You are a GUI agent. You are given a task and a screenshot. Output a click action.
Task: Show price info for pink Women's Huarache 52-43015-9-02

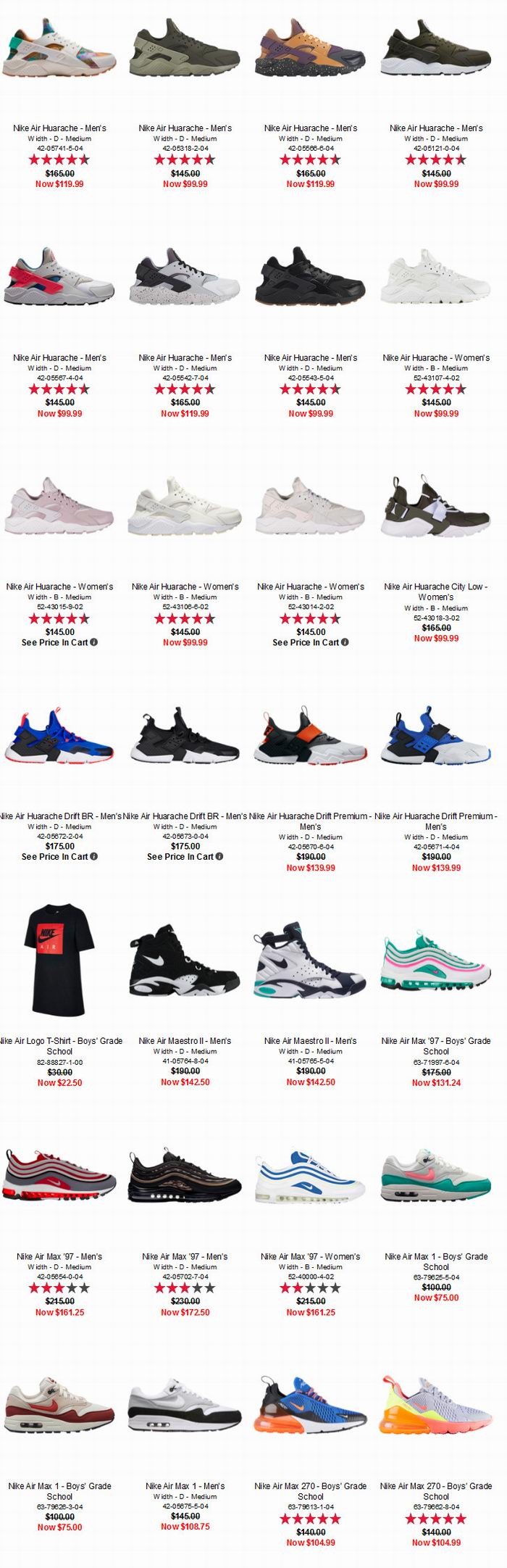click(93, 642)
